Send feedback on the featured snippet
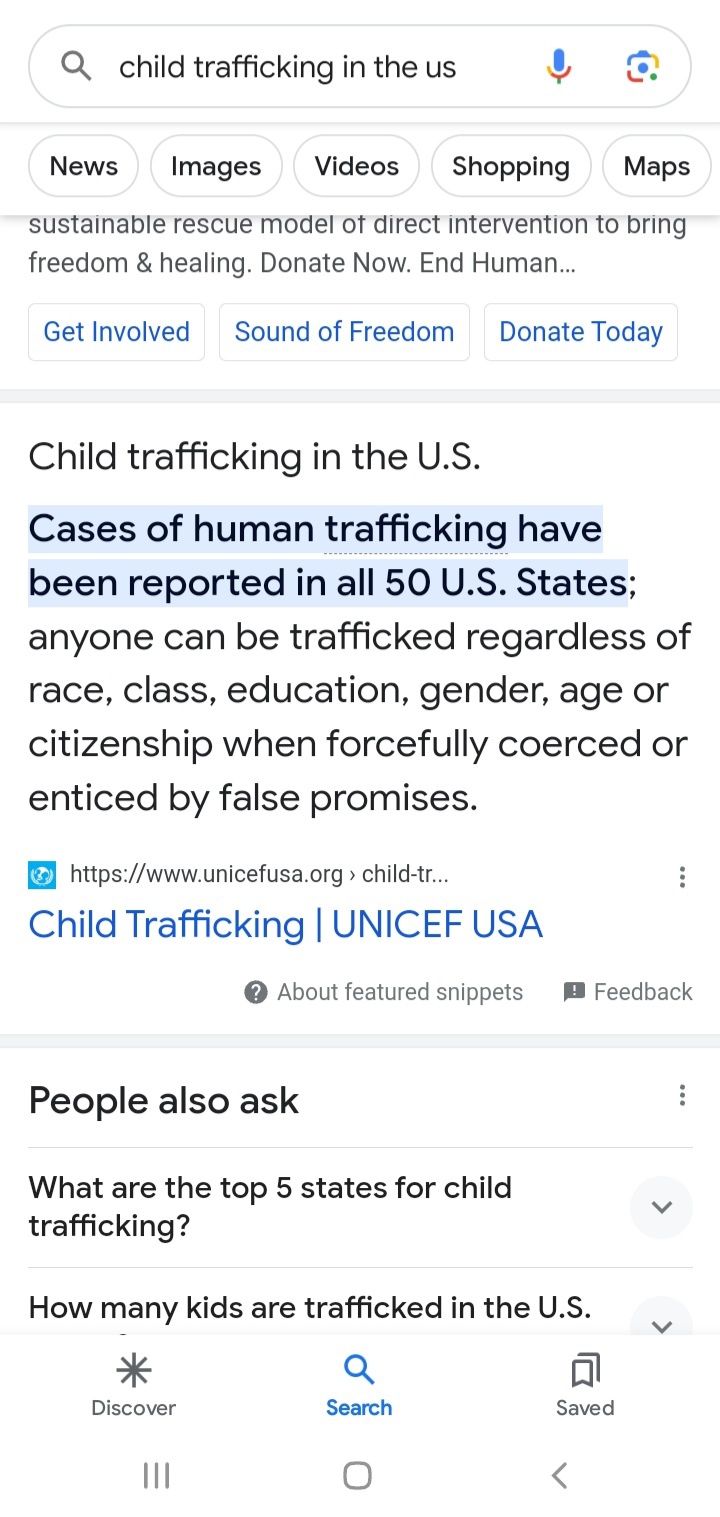 [x=628, y=992]
